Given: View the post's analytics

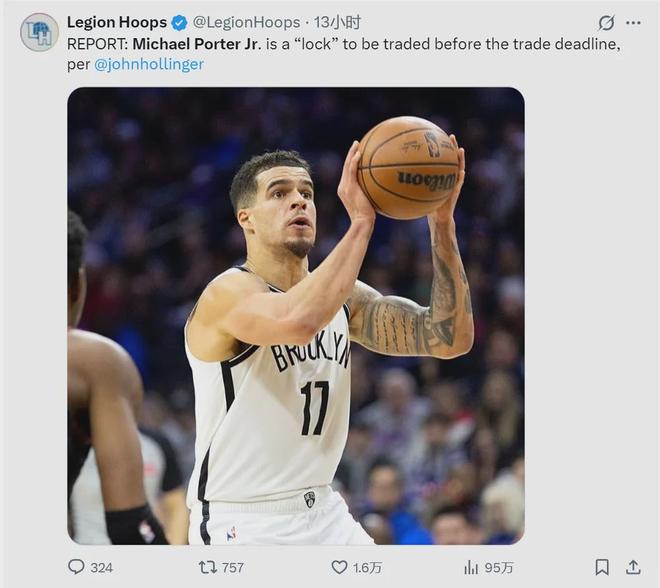Looking at the screenshot, I should (x=471, y=567).
